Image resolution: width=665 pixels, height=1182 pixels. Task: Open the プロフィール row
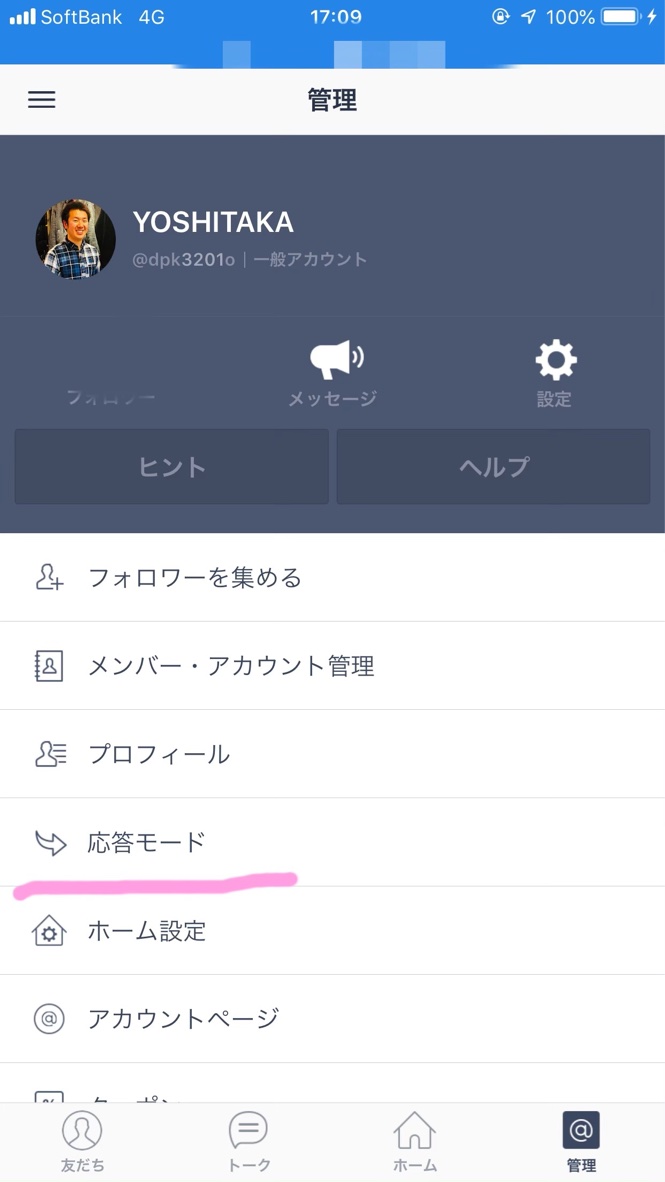coord(332,754)
